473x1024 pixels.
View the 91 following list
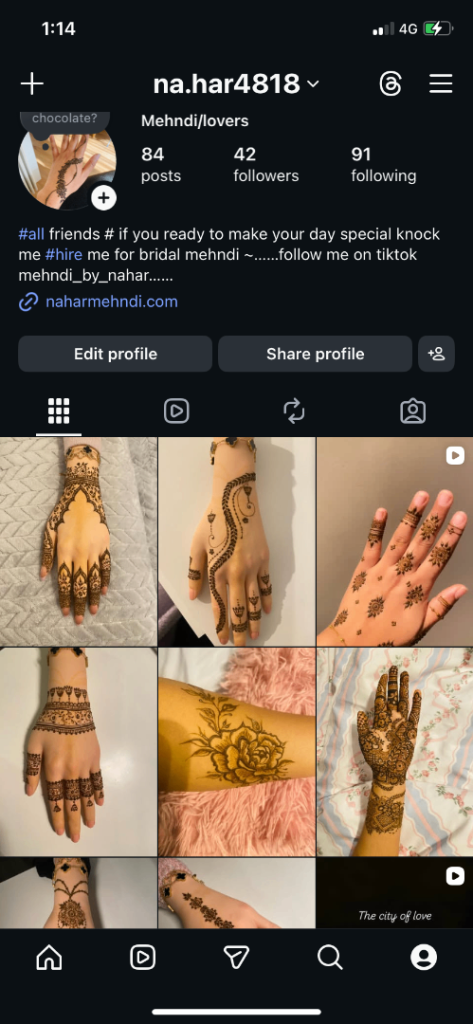pyautogui.click(x=383, y=165)
